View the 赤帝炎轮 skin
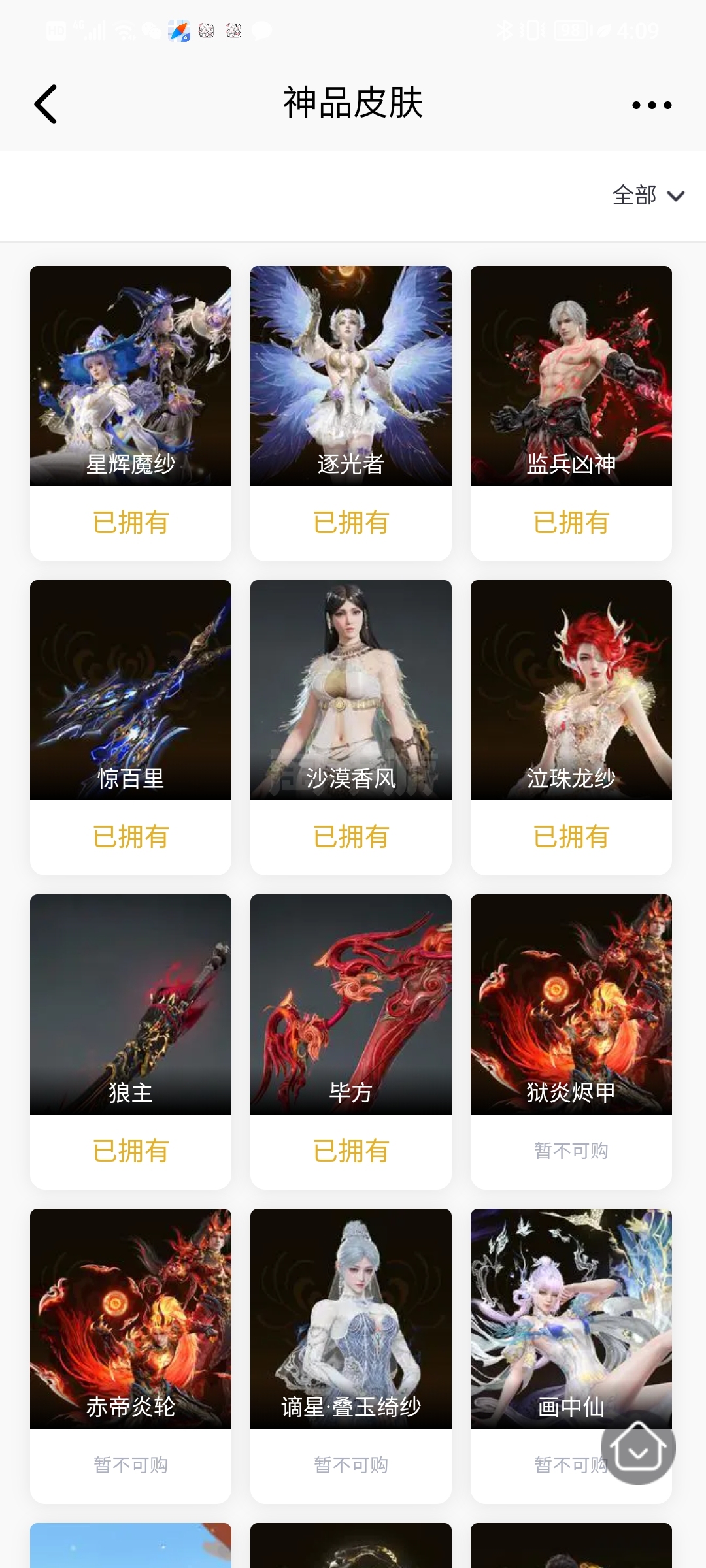Image resolution: width=706 pixels, height=1568 pixels. click(131, 1356)
